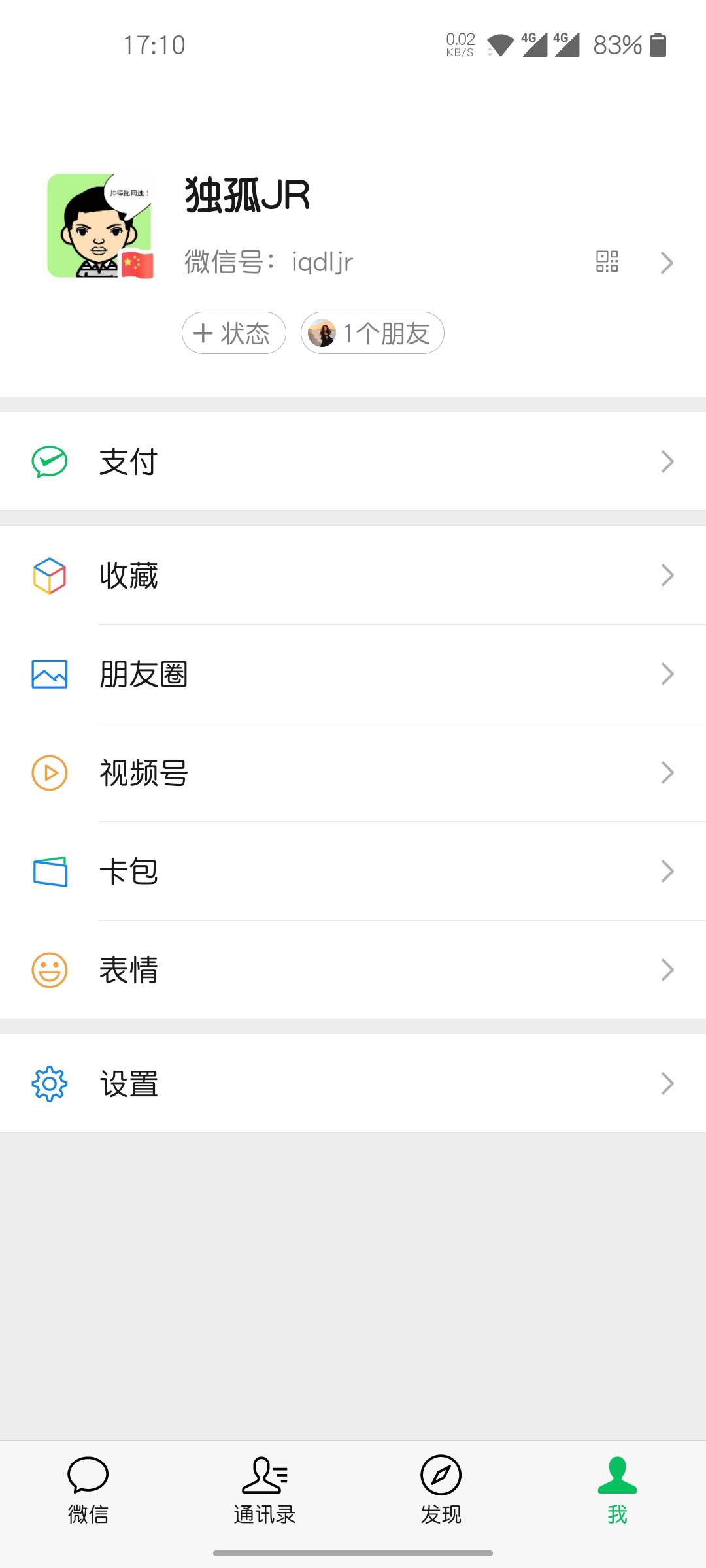Screen dimensions: 706x1568
Task: Open 收藏 favorites
Action: pyautogui.click(x=353, y=575)
